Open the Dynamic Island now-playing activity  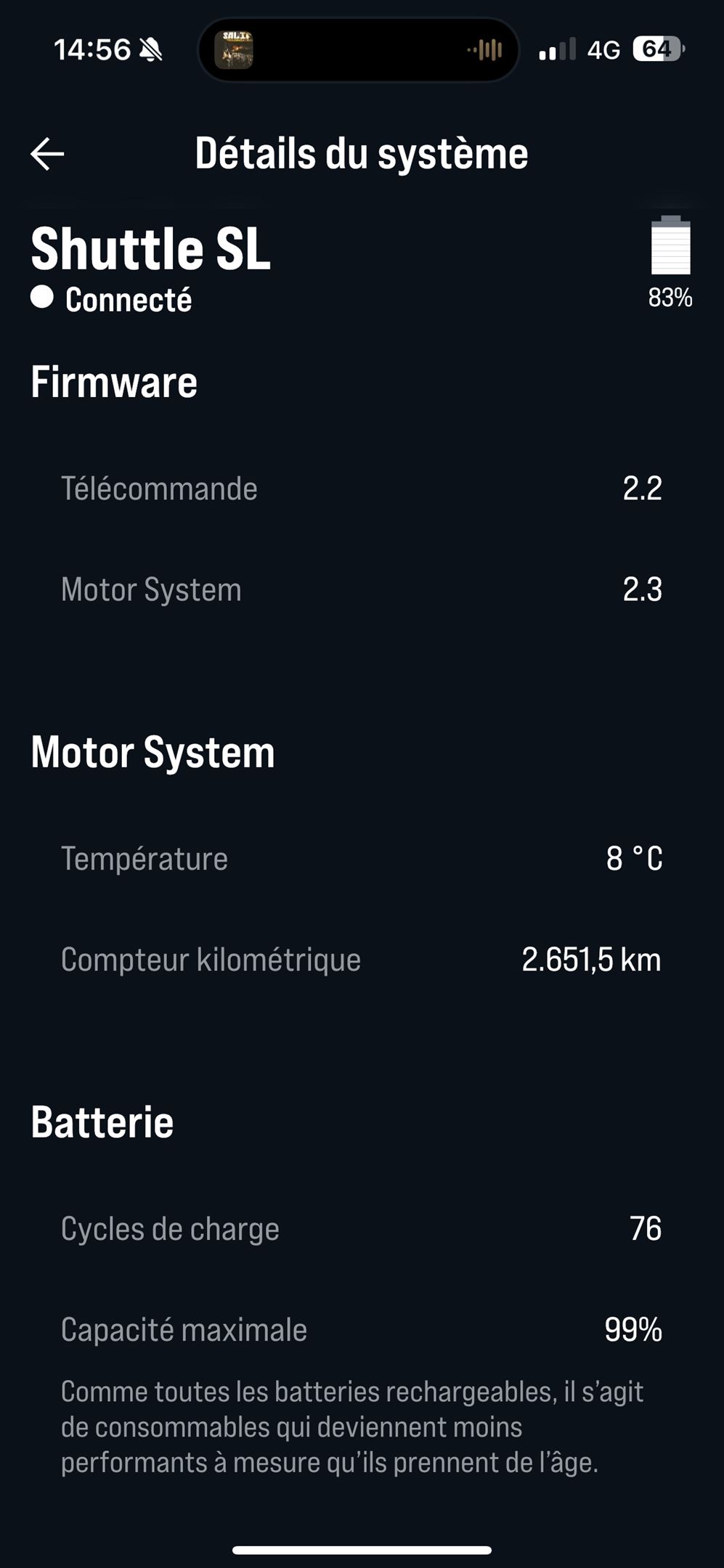click(x=359, y=50)
